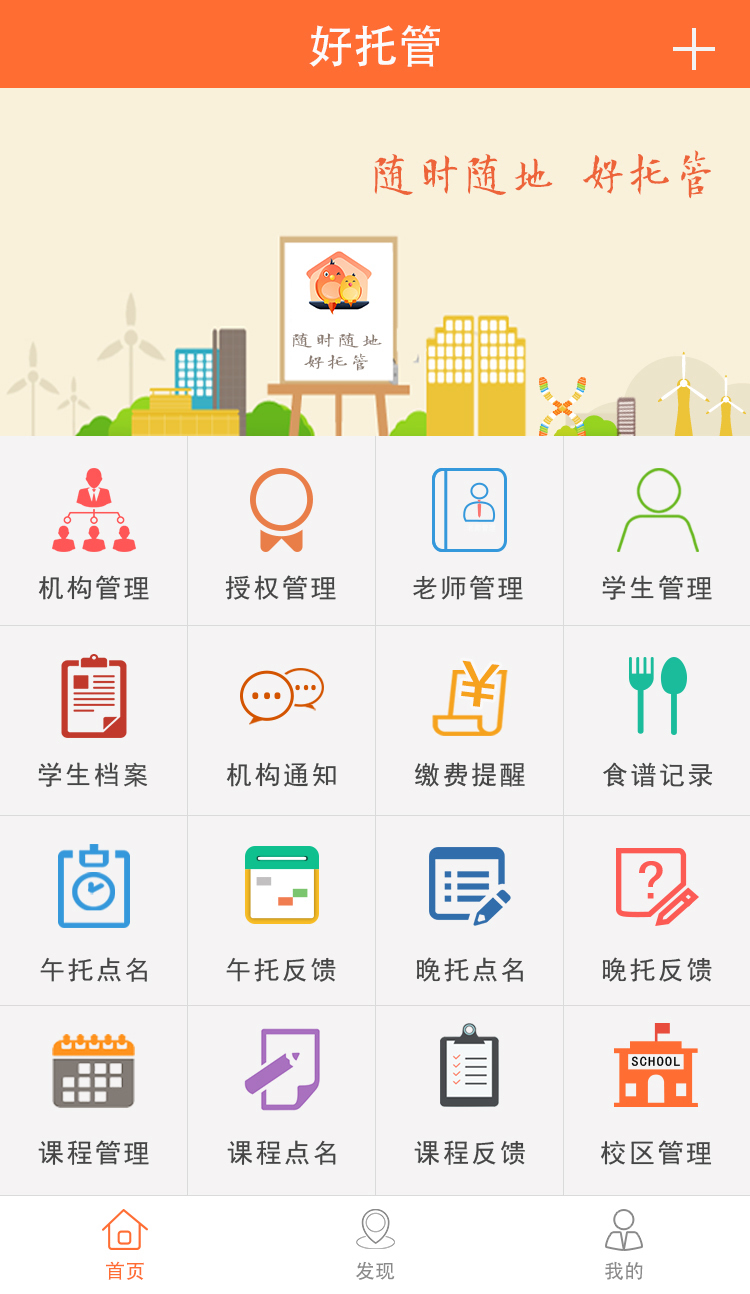The width and height of the screenshot is (750, 1294).
Task: Start 午托点名 (noon roll call)
Action: (94, 910)
